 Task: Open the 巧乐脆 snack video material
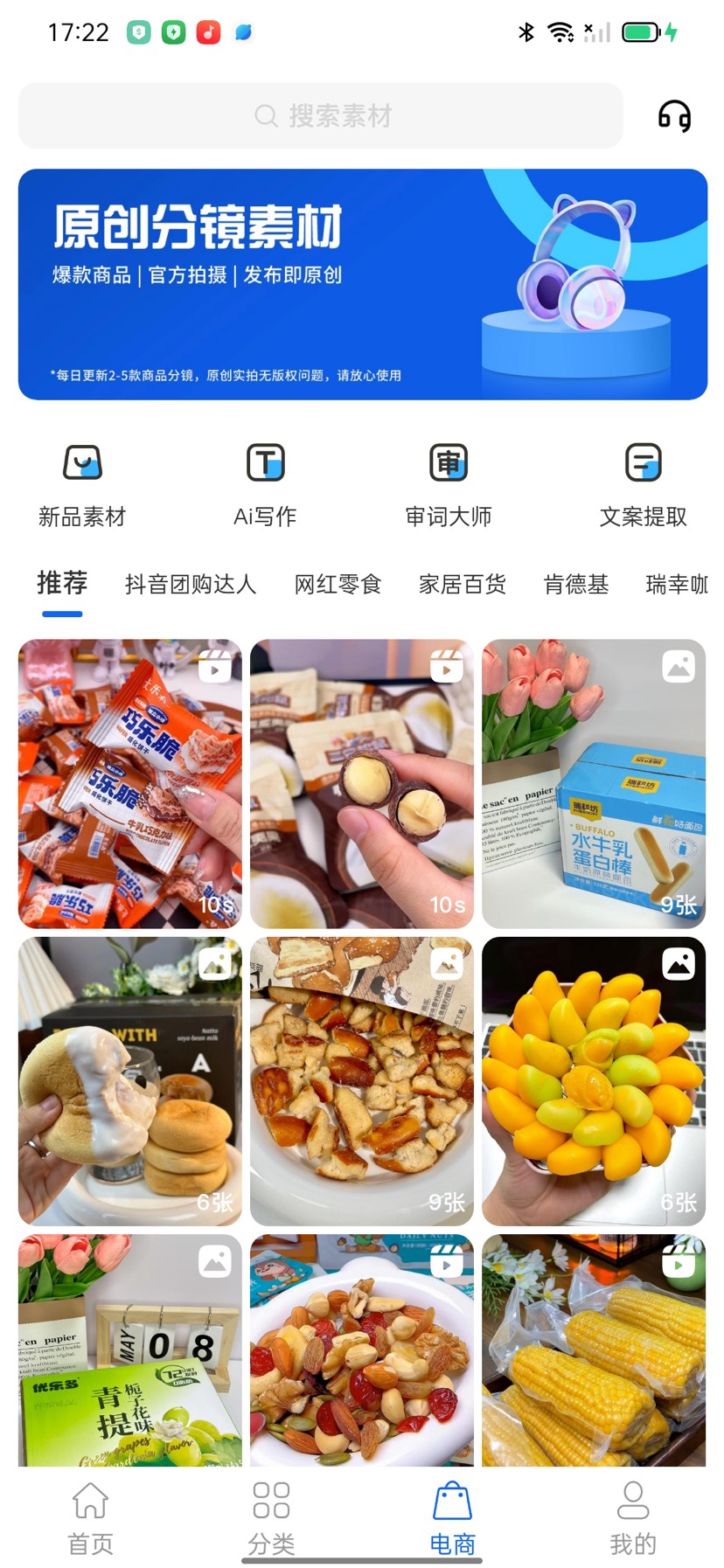pos(129,783)
